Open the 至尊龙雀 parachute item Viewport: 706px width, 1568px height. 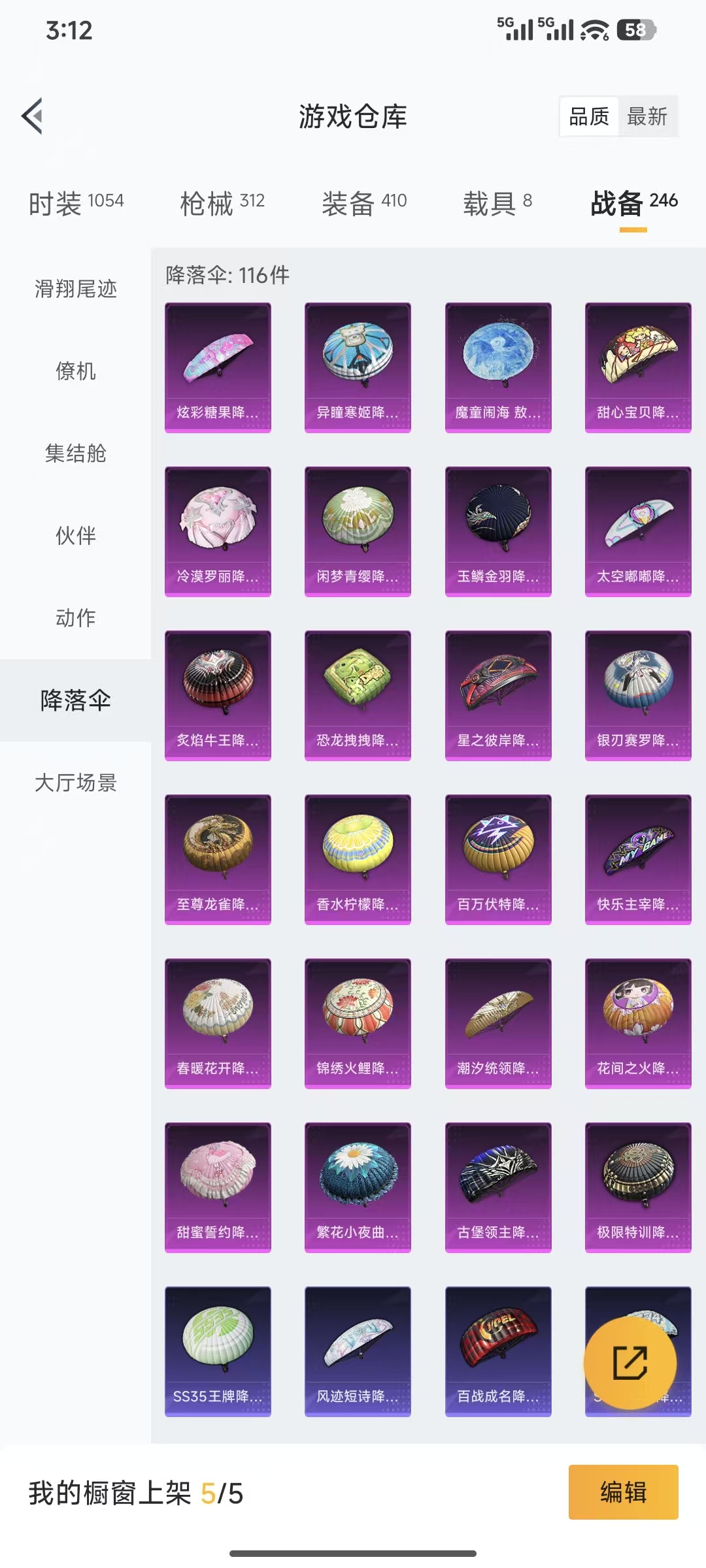point(217,860)
